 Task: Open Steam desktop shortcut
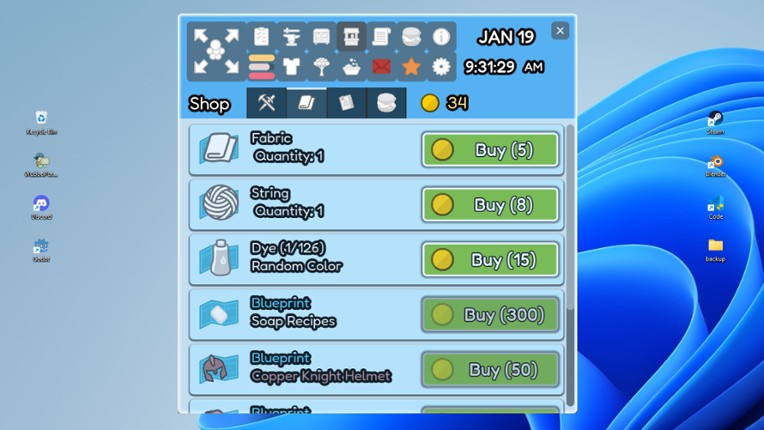coord(715,121)
